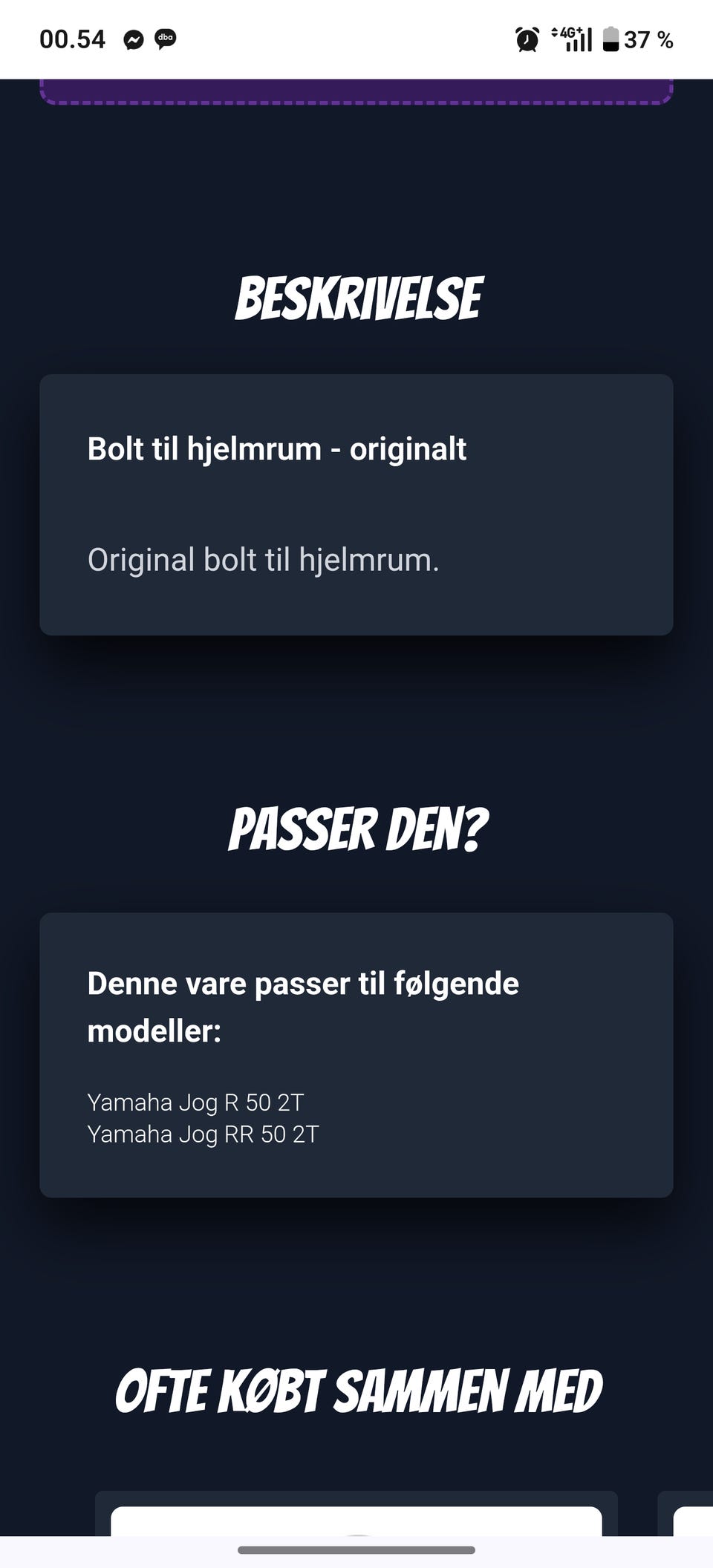The image size is (713, 1568).
Task: Tap the battery indicator icon
Action: (611, 39)
